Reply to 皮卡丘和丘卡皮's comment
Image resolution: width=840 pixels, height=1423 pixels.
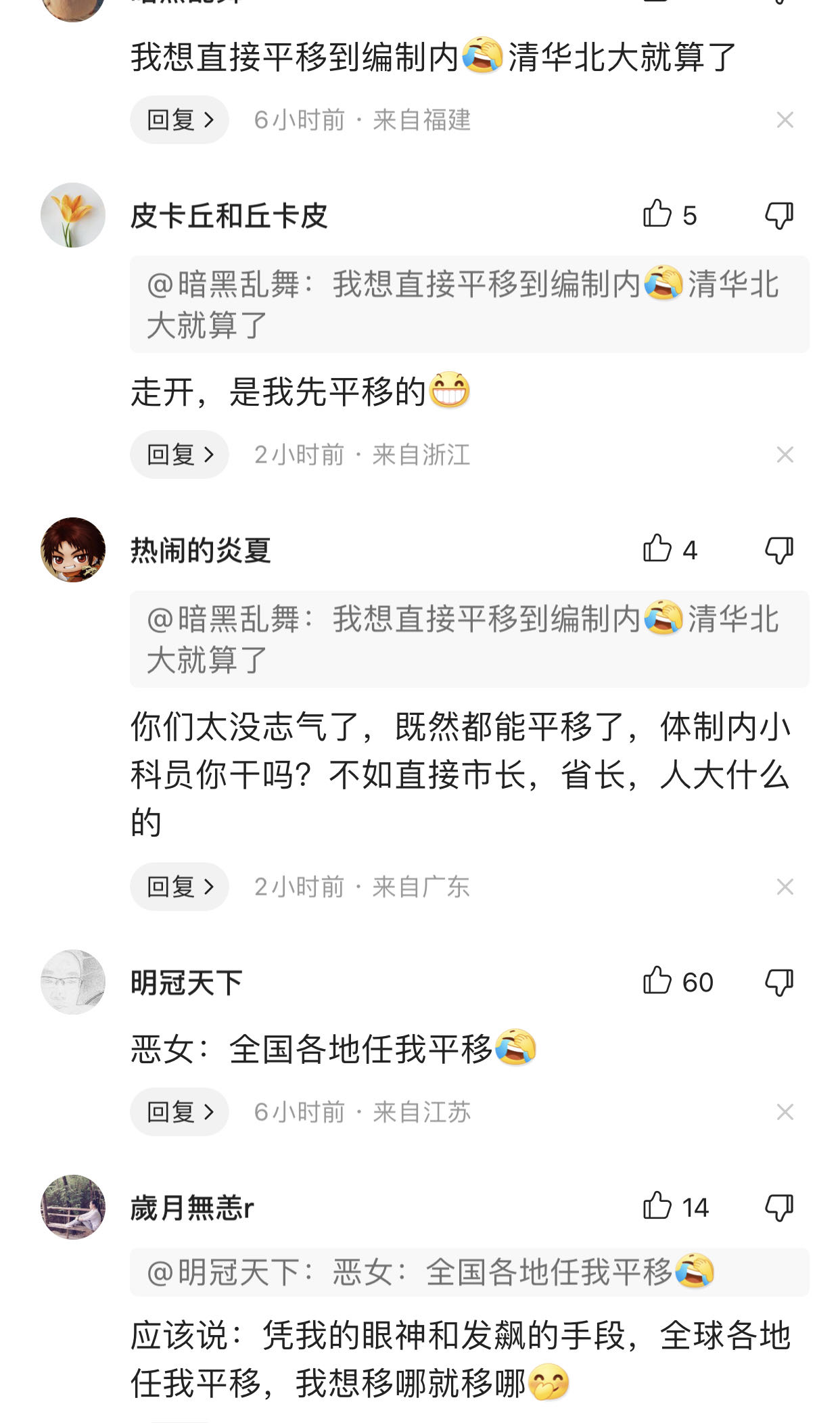click(179, 454)
